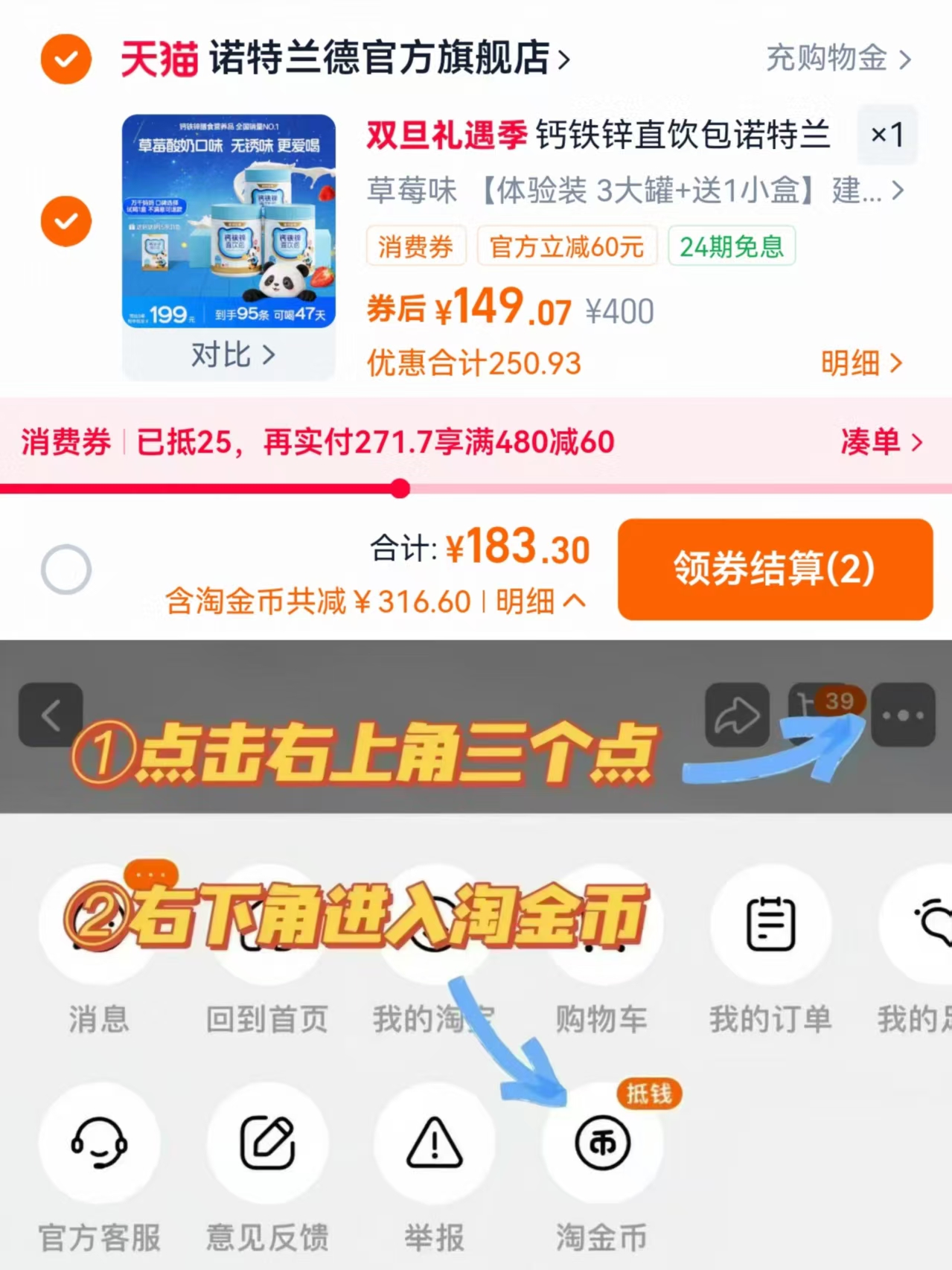Open 我的订单 orders icon
This screenshot has height=1270, width=952.
click(770, 923)
